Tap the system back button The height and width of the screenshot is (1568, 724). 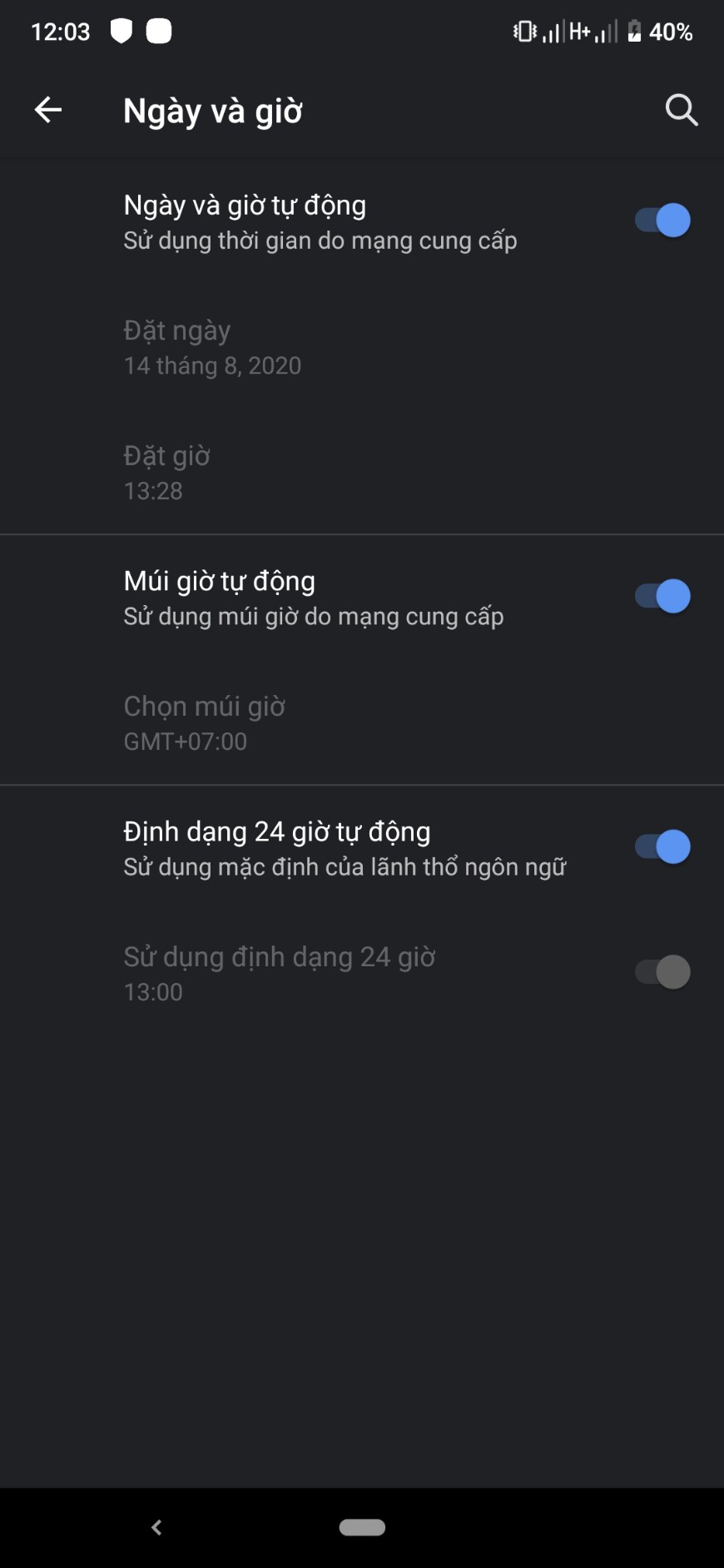click(156, 1527)
